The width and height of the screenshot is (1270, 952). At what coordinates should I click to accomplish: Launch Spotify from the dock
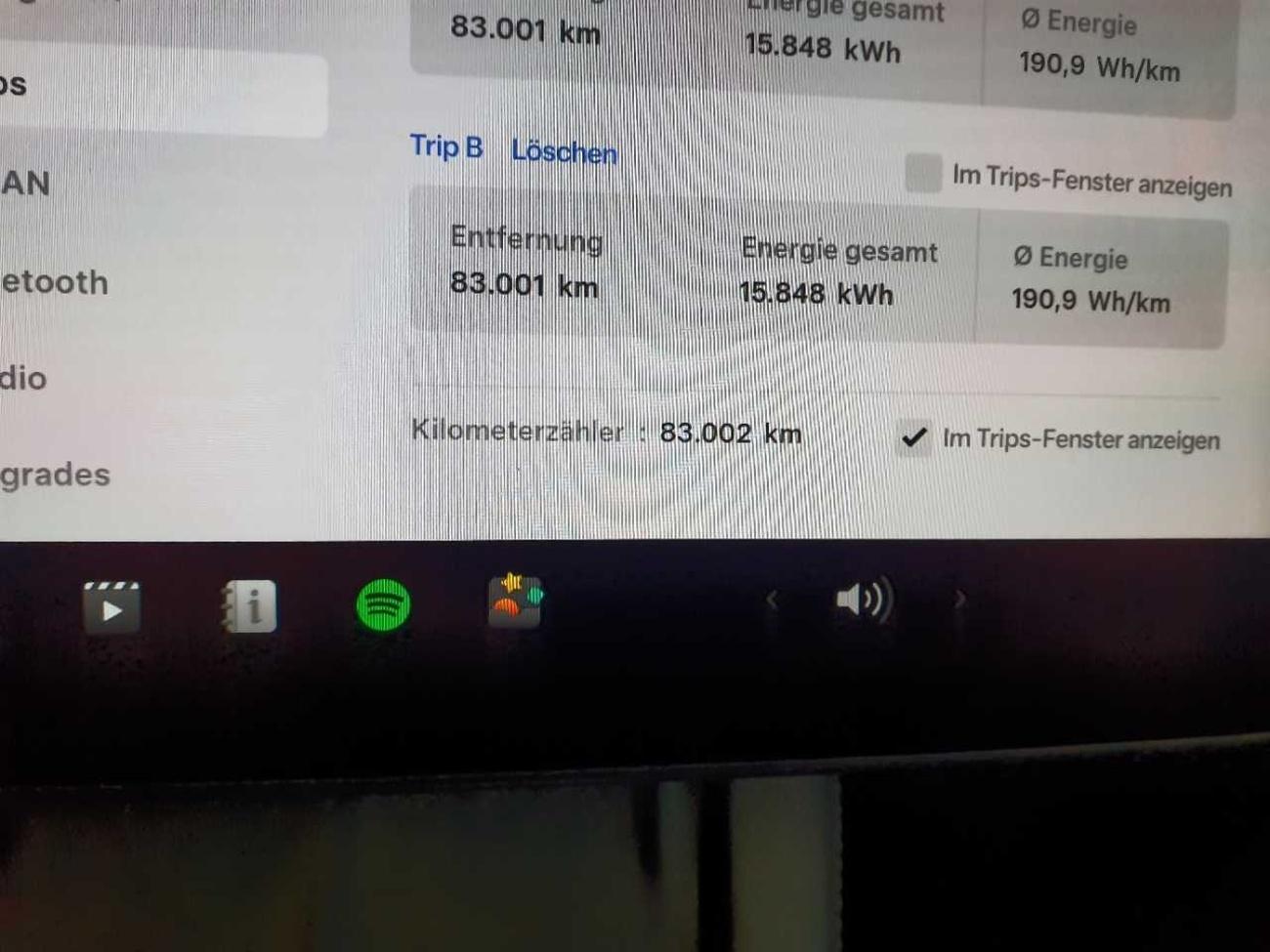pos(383,605)
